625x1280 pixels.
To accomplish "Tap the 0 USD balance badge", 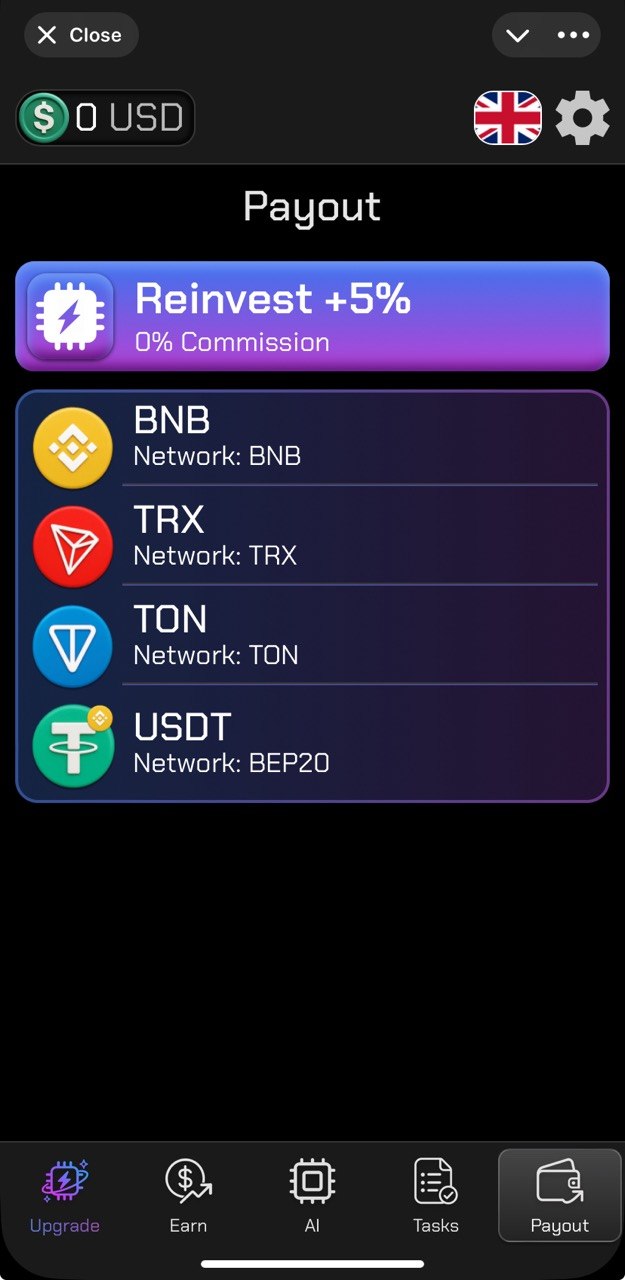I will tap(106, 118).
